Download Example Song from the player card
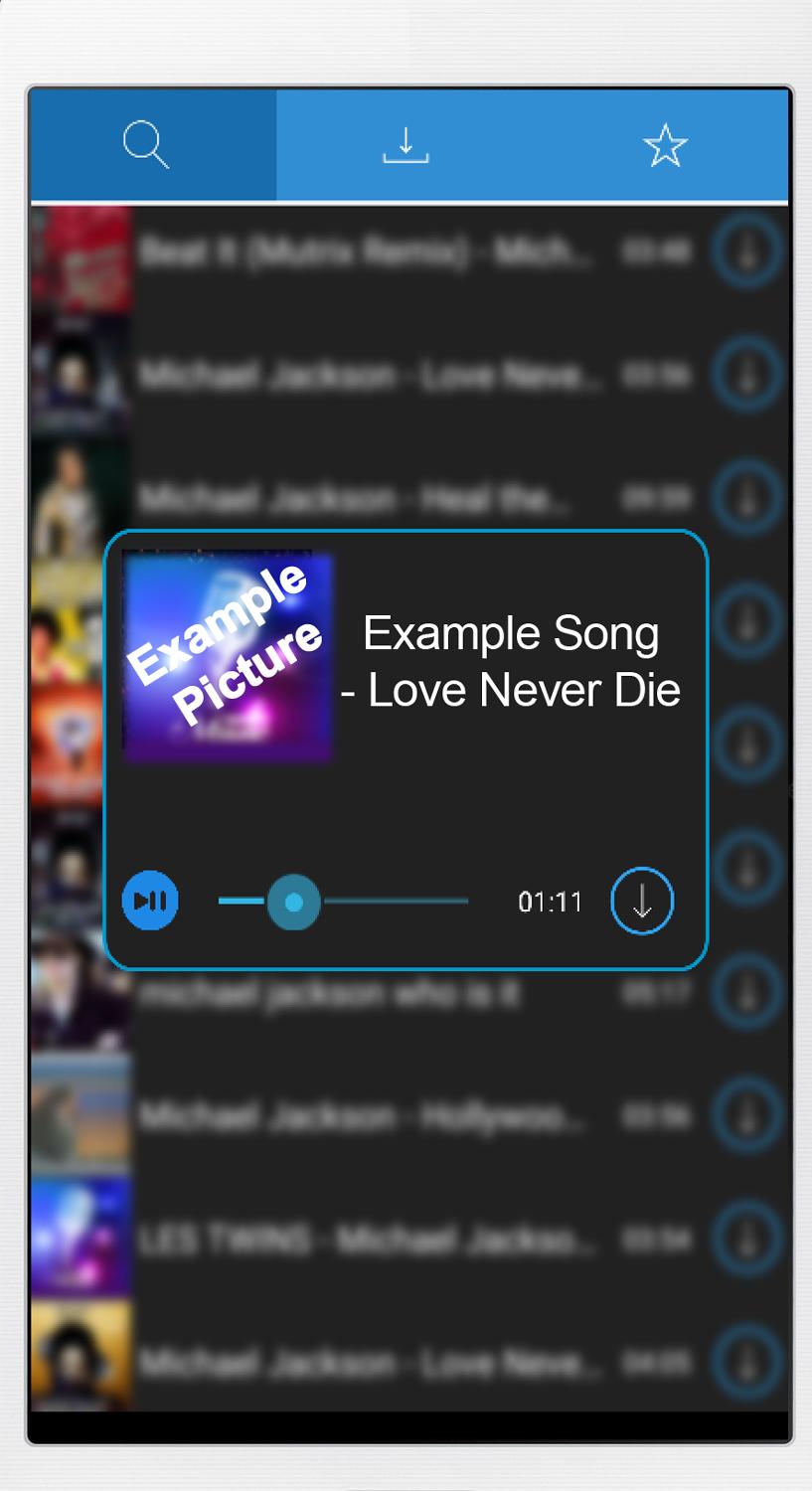The image size is (812, 1491). click(x=642, y=901)
